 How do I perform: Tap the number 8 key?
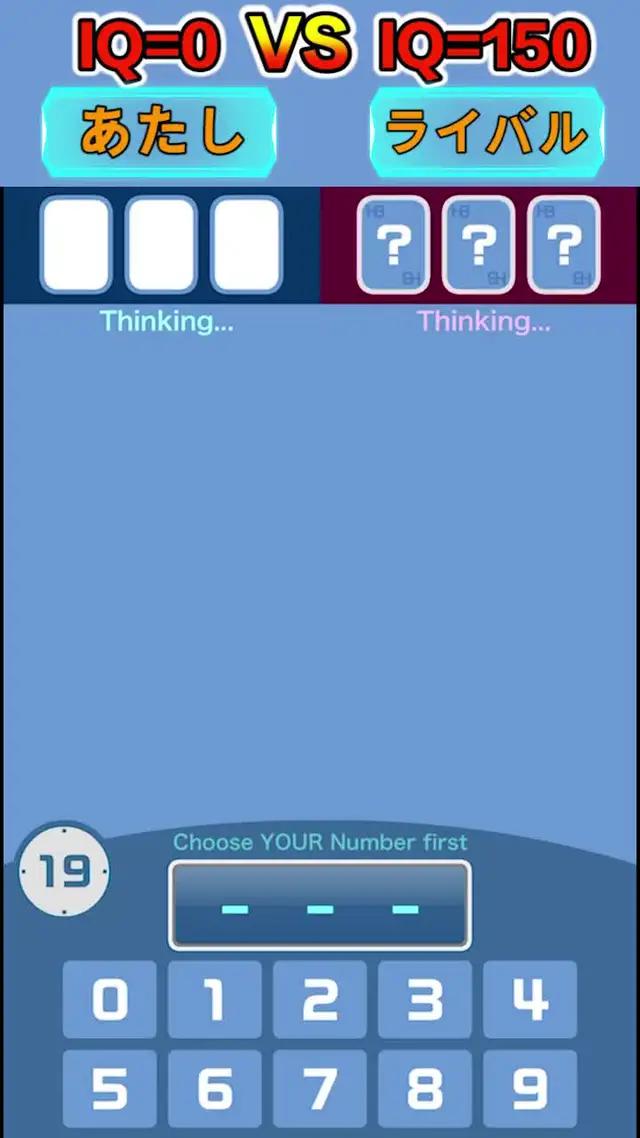[425, 1088]
